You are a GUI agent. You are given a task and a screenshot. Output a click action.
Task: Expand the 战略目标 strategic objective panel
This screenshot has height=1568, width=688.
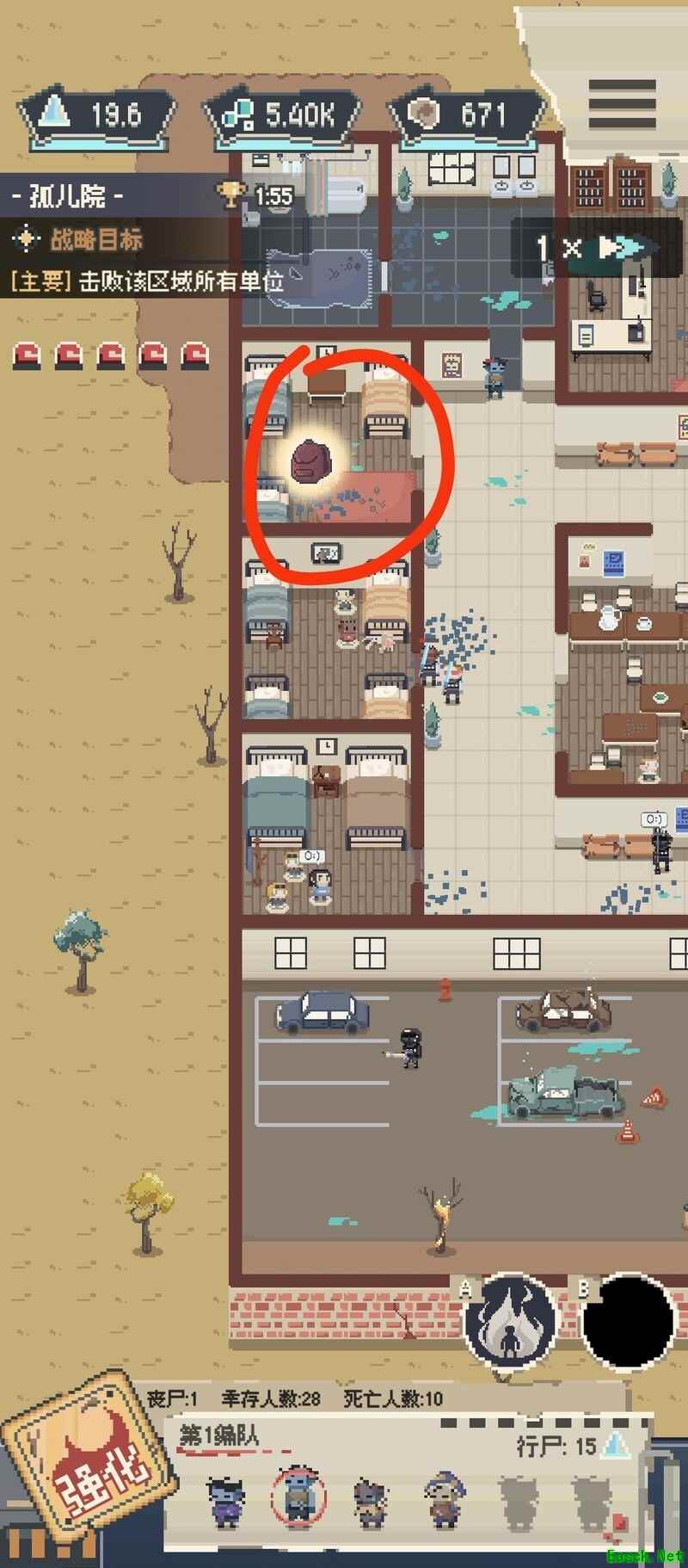pos(95,239)
